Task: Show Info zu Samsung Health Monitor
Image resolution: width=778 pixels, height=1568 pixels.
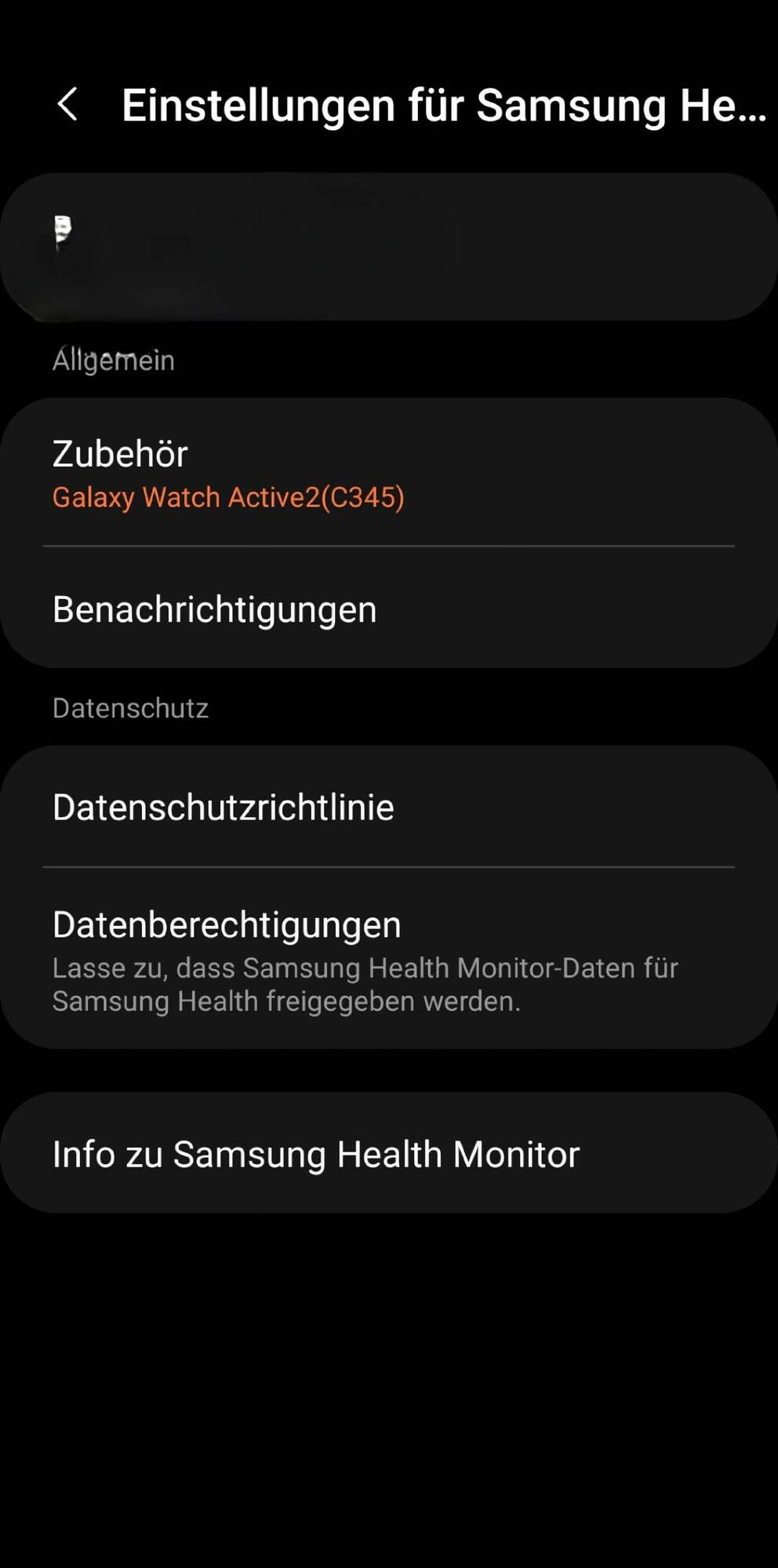Action: [x=389, y=1154]
